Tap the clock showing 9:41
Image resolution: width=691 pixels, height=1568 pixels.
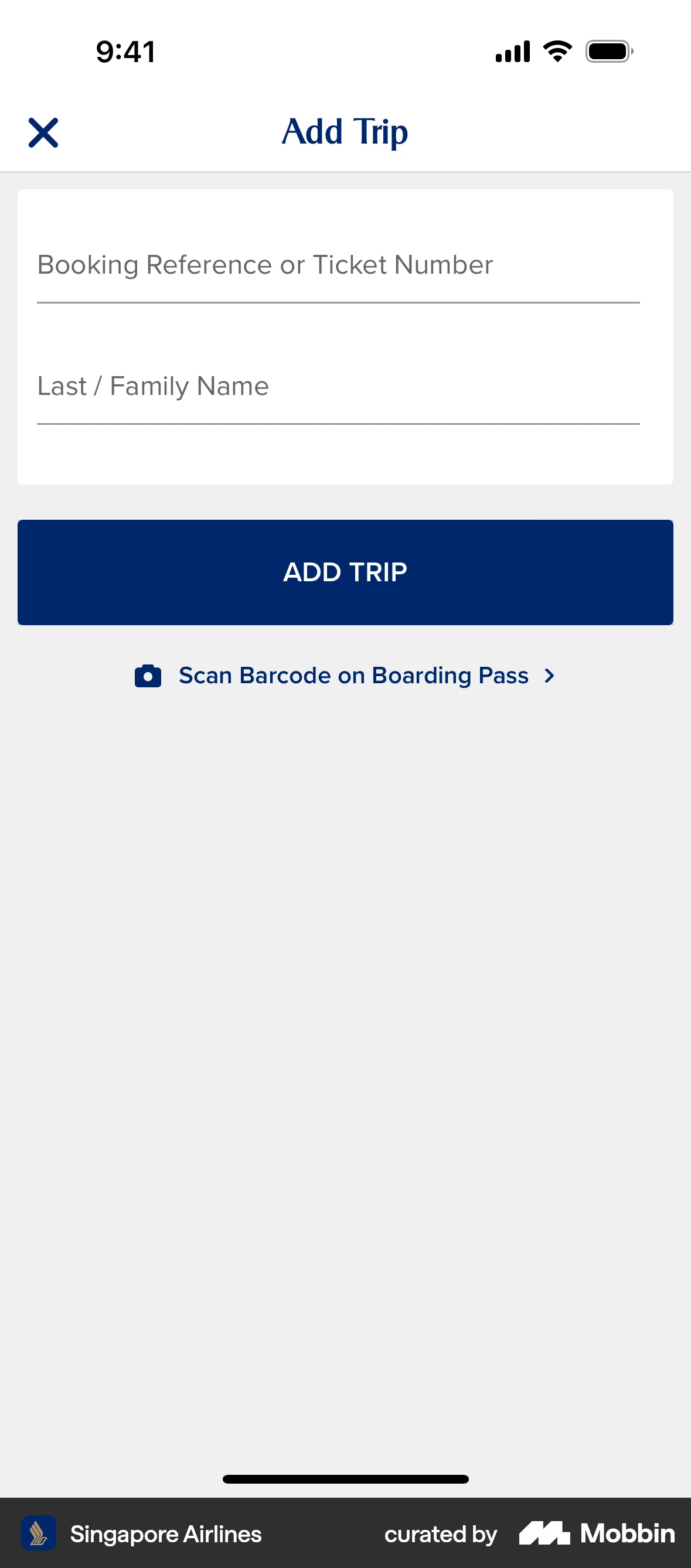(x=124, y=52)
